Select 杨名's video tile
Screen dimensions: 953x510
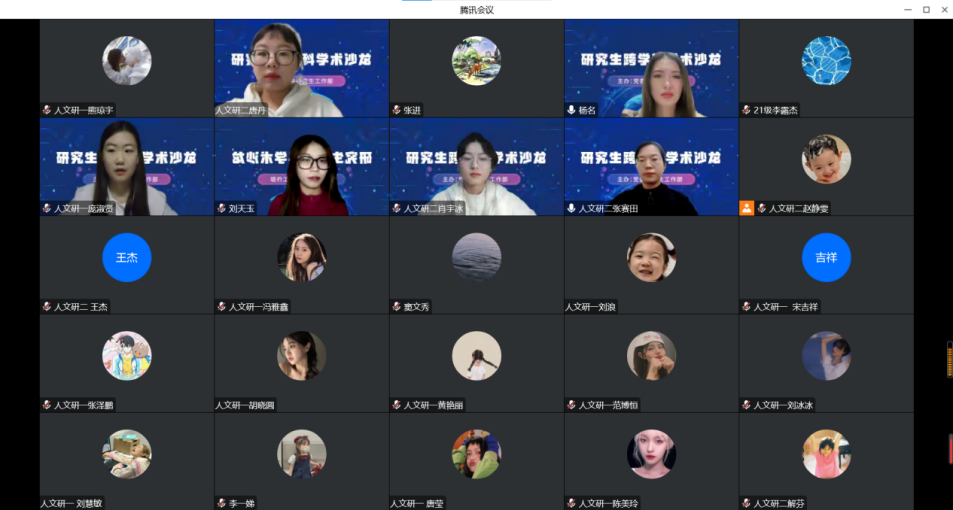tap(651, 68)
